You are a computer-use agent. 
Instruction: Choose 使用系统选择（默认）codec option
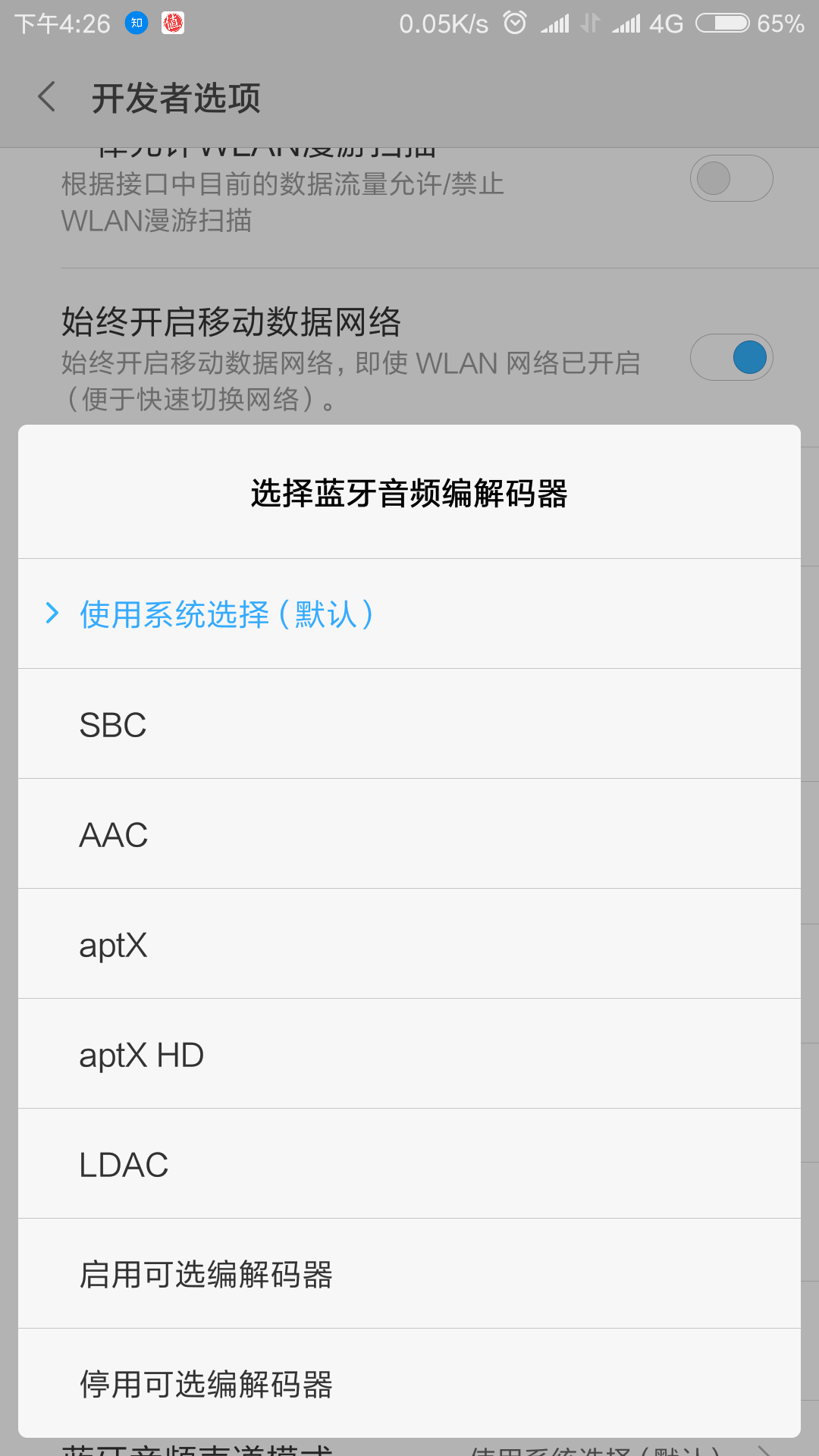[x=224, y=614]
